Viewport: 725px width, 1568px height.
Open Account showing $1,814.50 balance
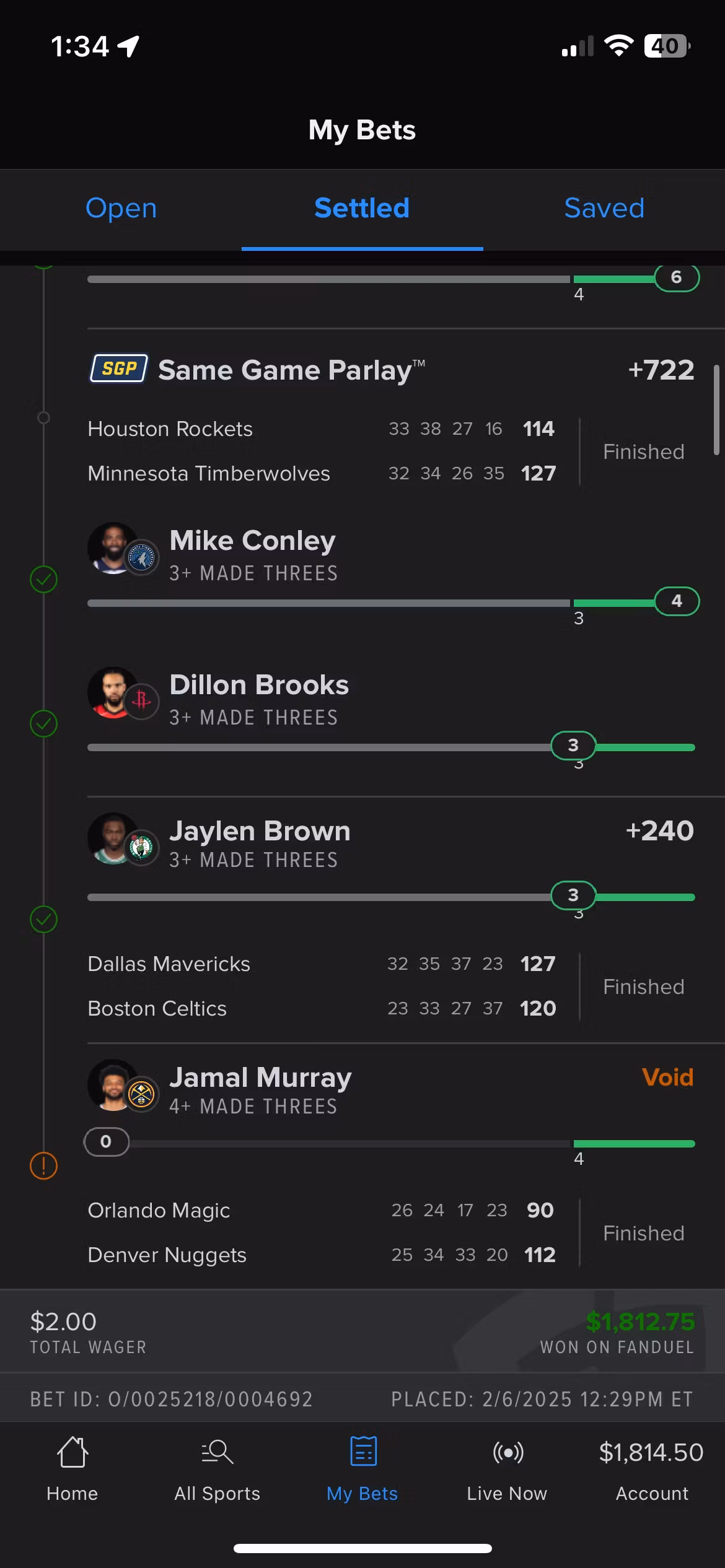point(651,1469)
